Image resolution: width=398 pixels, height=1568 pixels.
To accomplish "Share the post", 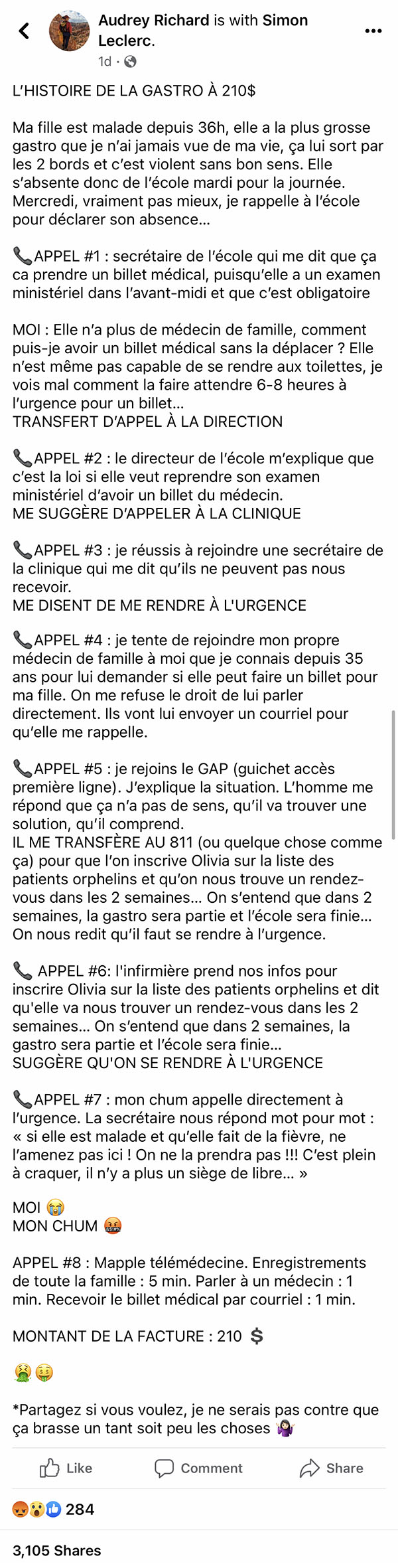I will pos(331,1468).
